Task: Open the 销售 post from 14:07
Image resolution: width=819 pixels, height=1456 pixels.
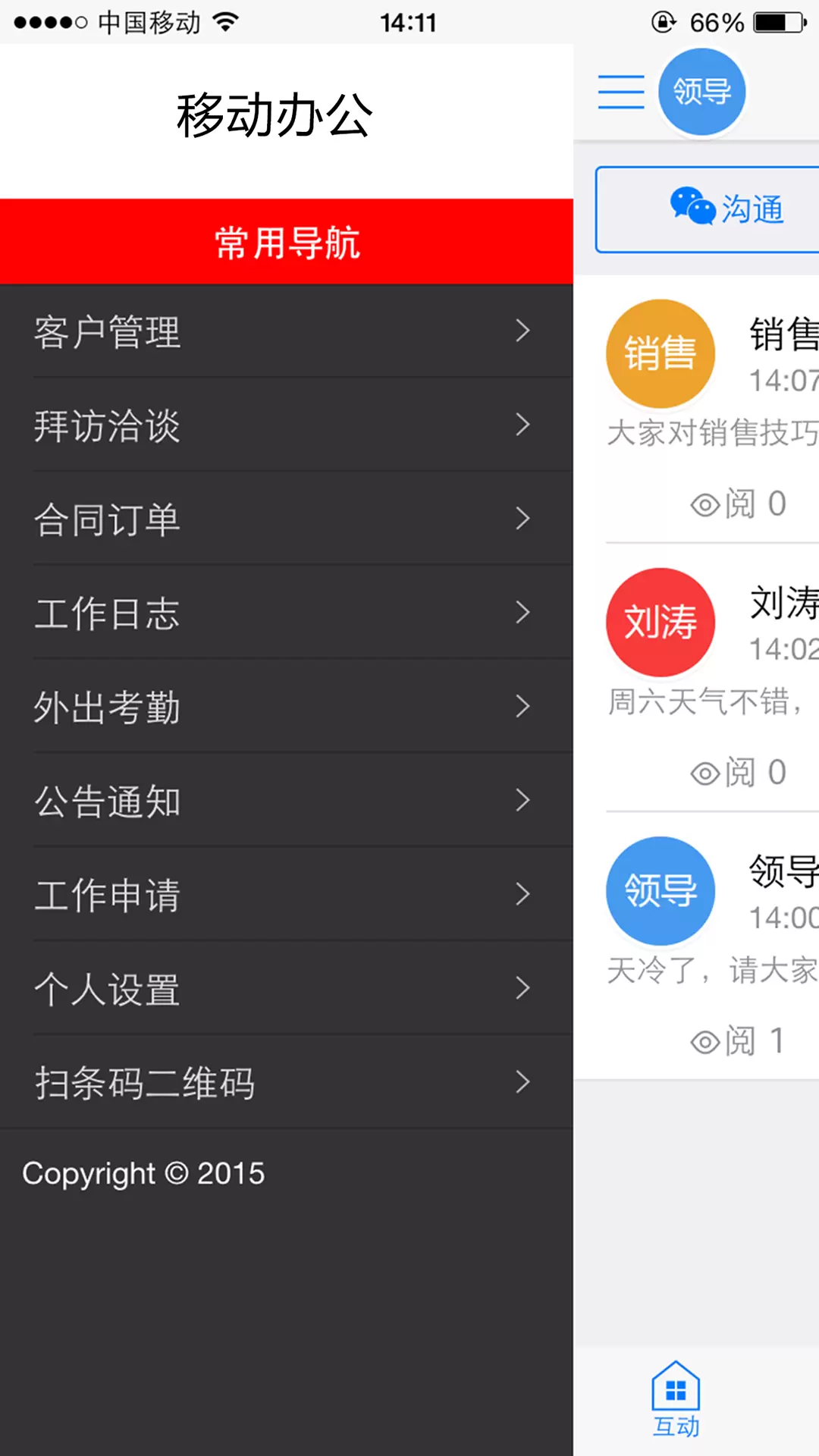Action: pos(713,409)
